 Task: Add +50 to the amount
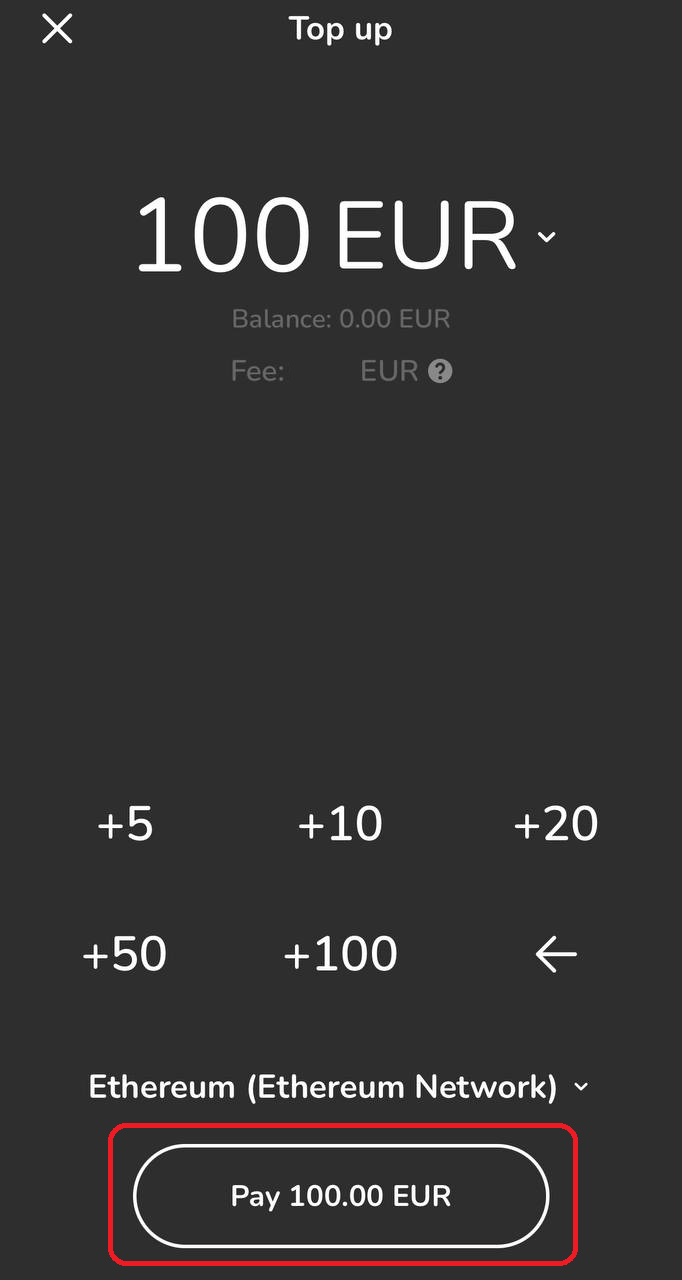pos(125,955)
